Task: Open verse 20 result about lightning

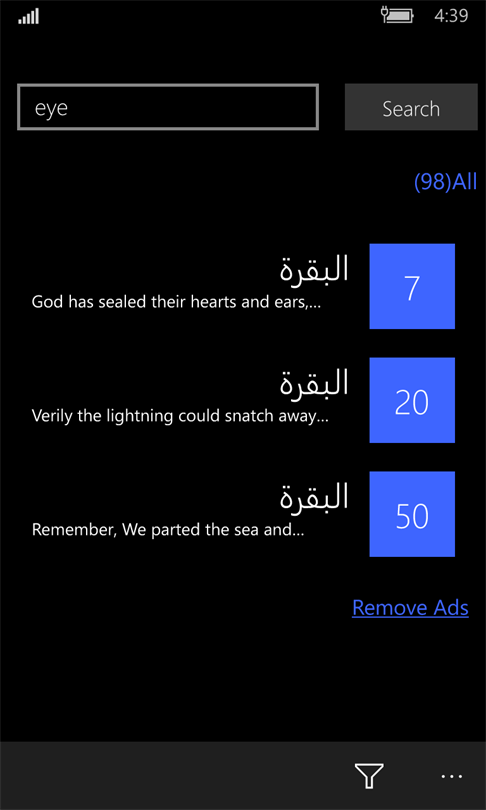Action: coord(243,400)
